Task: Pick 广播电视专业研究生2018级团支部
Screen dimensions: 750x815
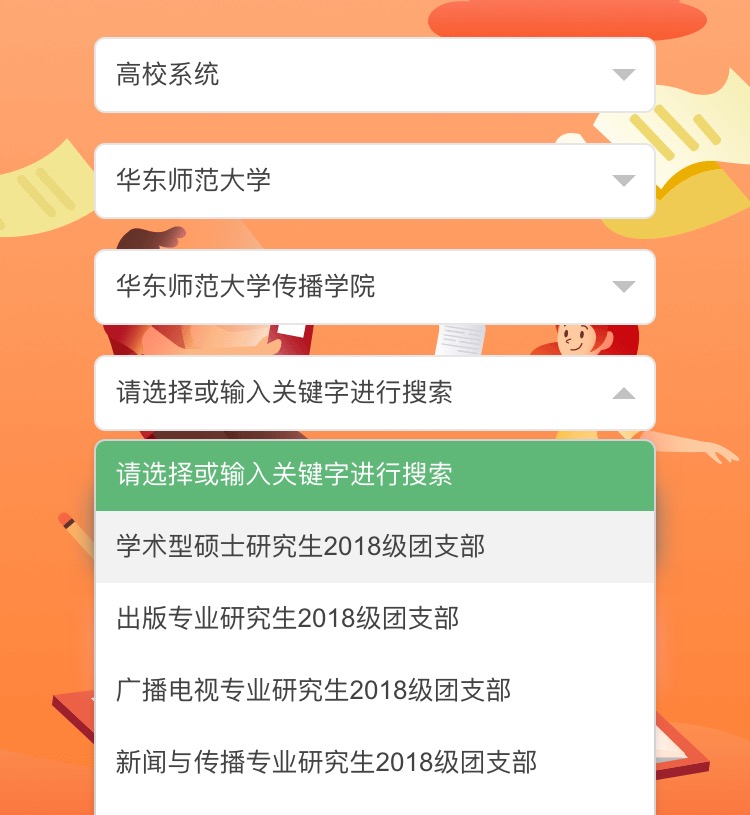Action: [x=374, y=691]
